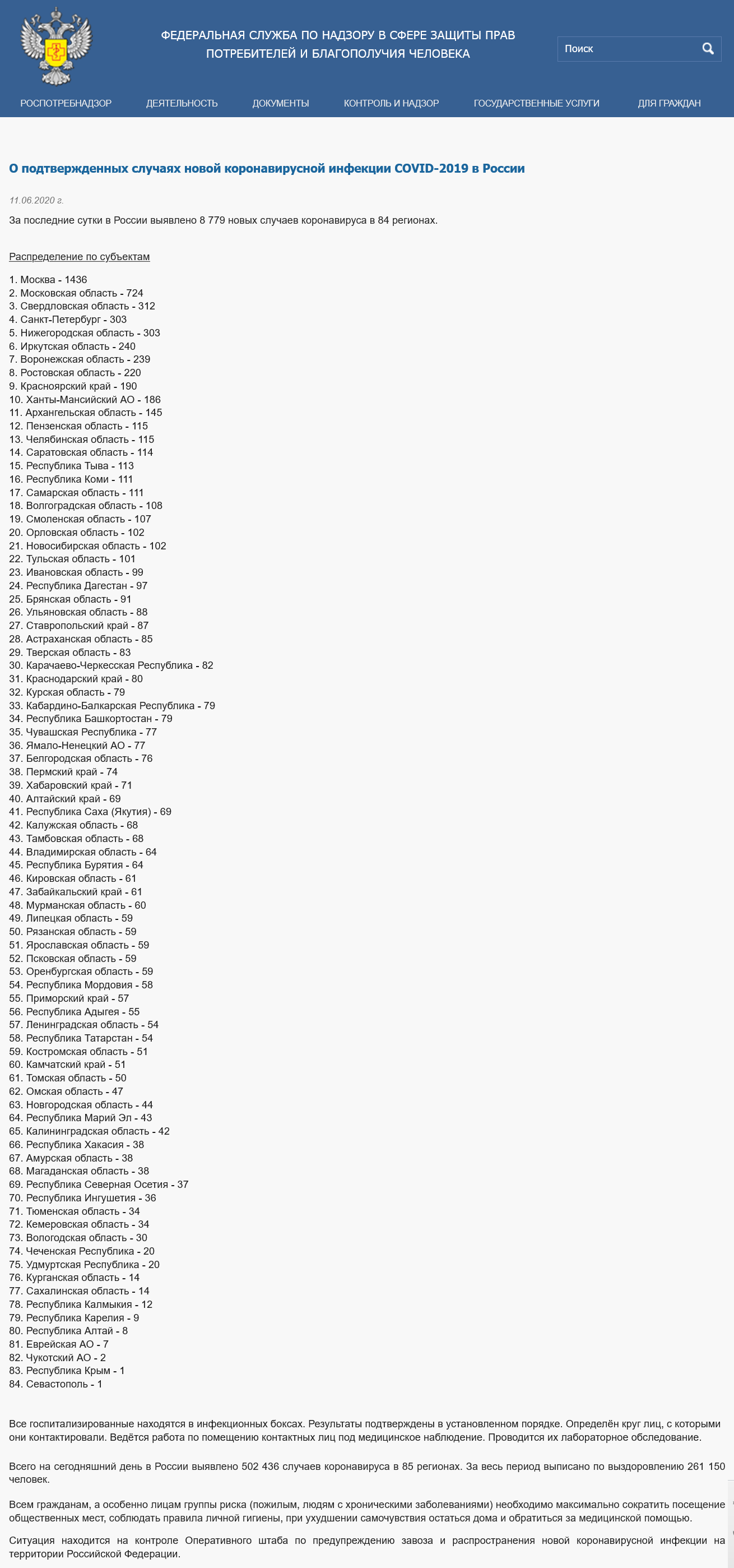Open Государственные услуги section
The width and height of the screenshot is (734, 1568).
point(536,104)
